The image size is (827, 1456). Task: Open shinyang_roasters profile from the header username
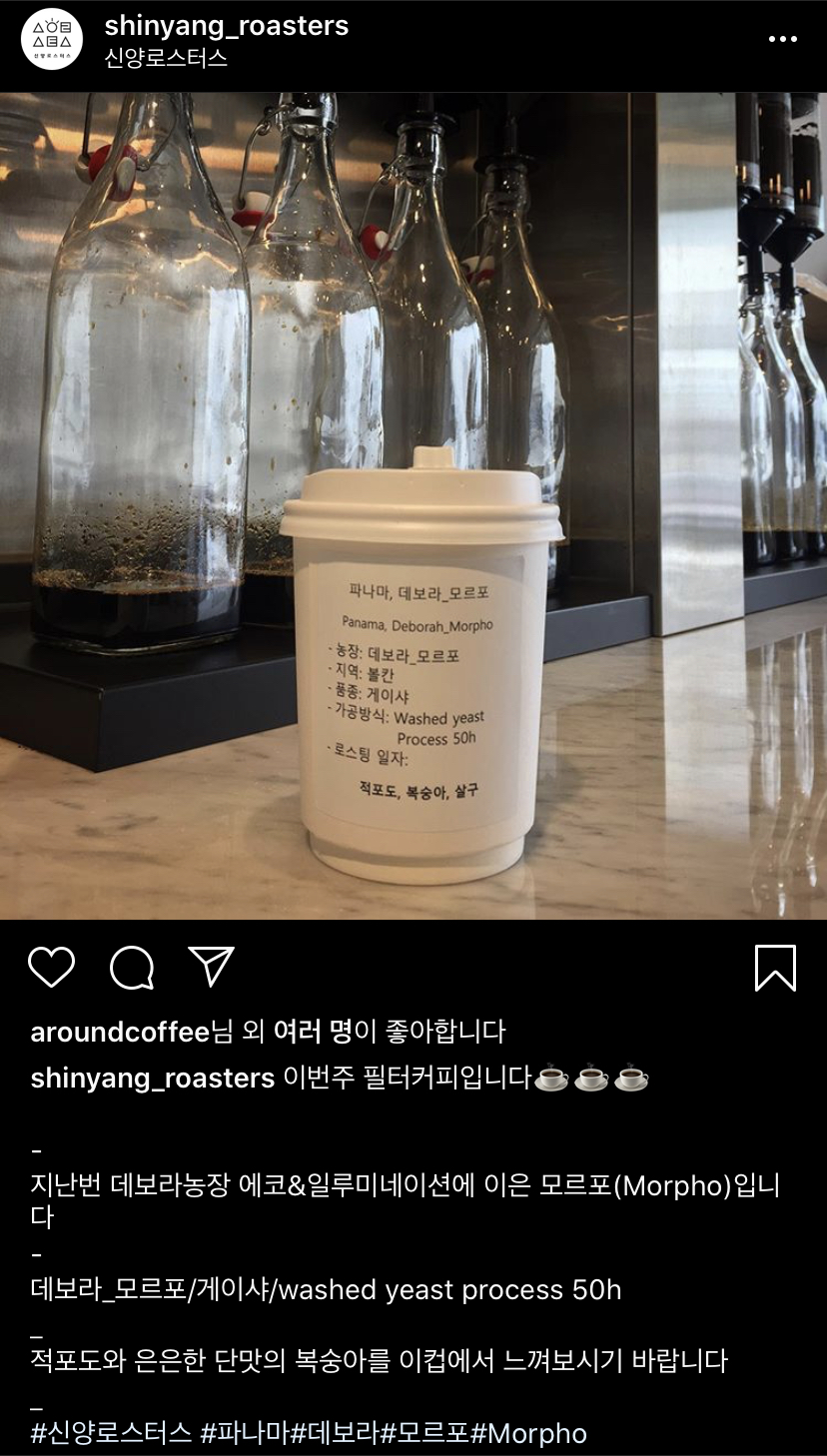(x=227, y=26)
